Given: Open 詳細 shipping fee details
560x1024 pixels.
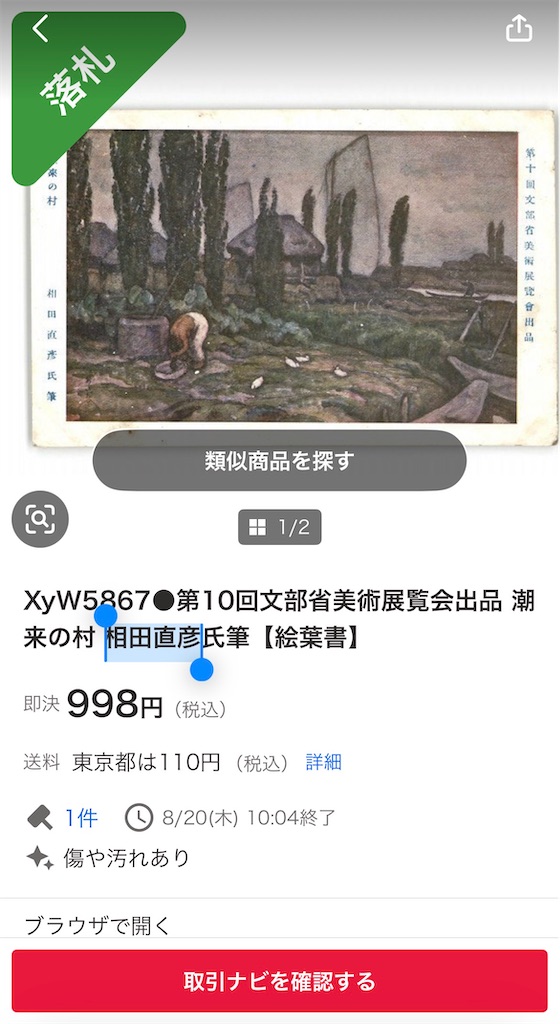Looking at the screenshot, I should [x=324, y=762].
